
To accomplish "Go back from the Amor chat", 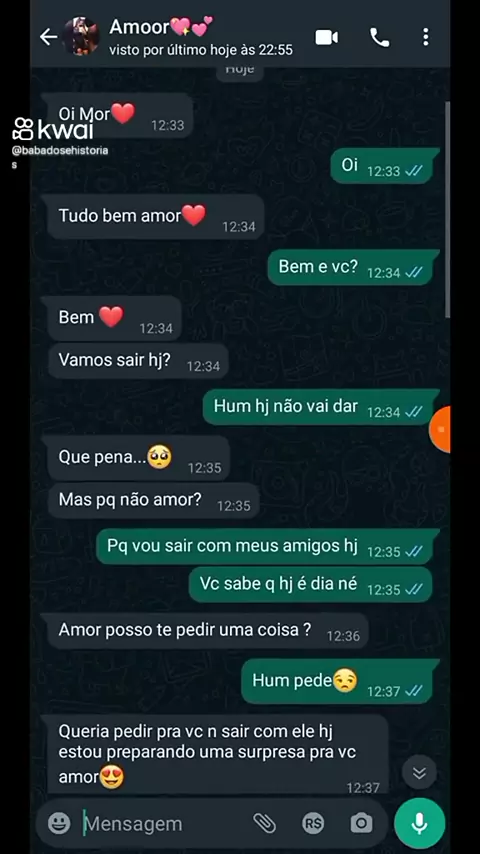I will point(48,37).
